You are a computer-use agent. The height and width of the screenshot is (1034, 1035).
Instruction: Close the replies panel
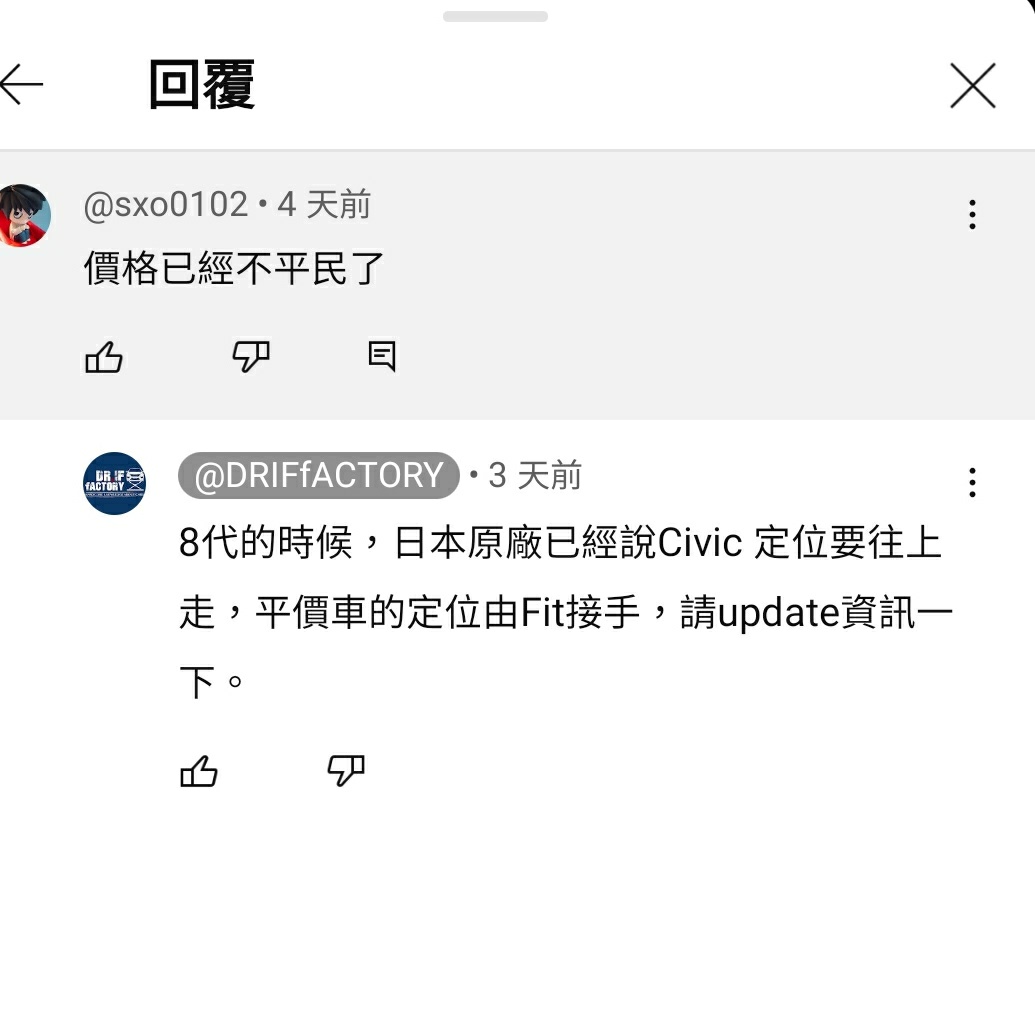pos(972,85)
